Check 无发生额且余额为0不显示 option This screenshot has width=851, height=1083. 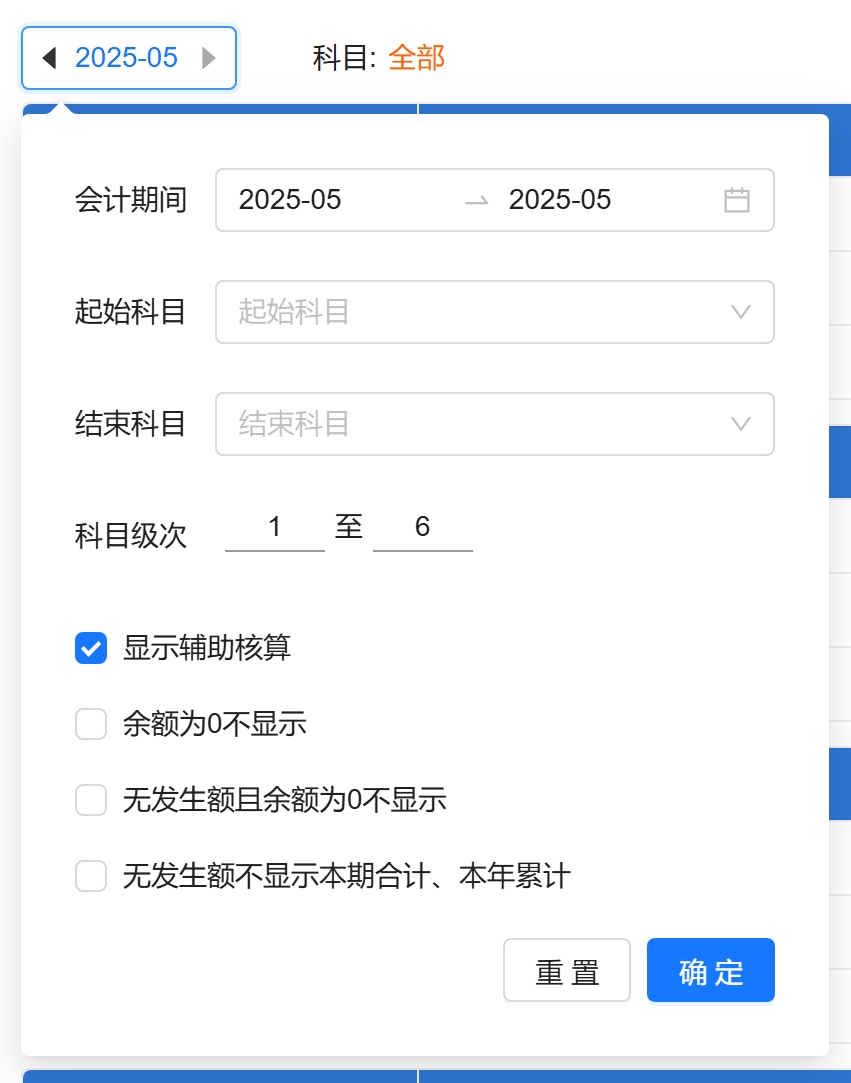[x=91, y=800]
